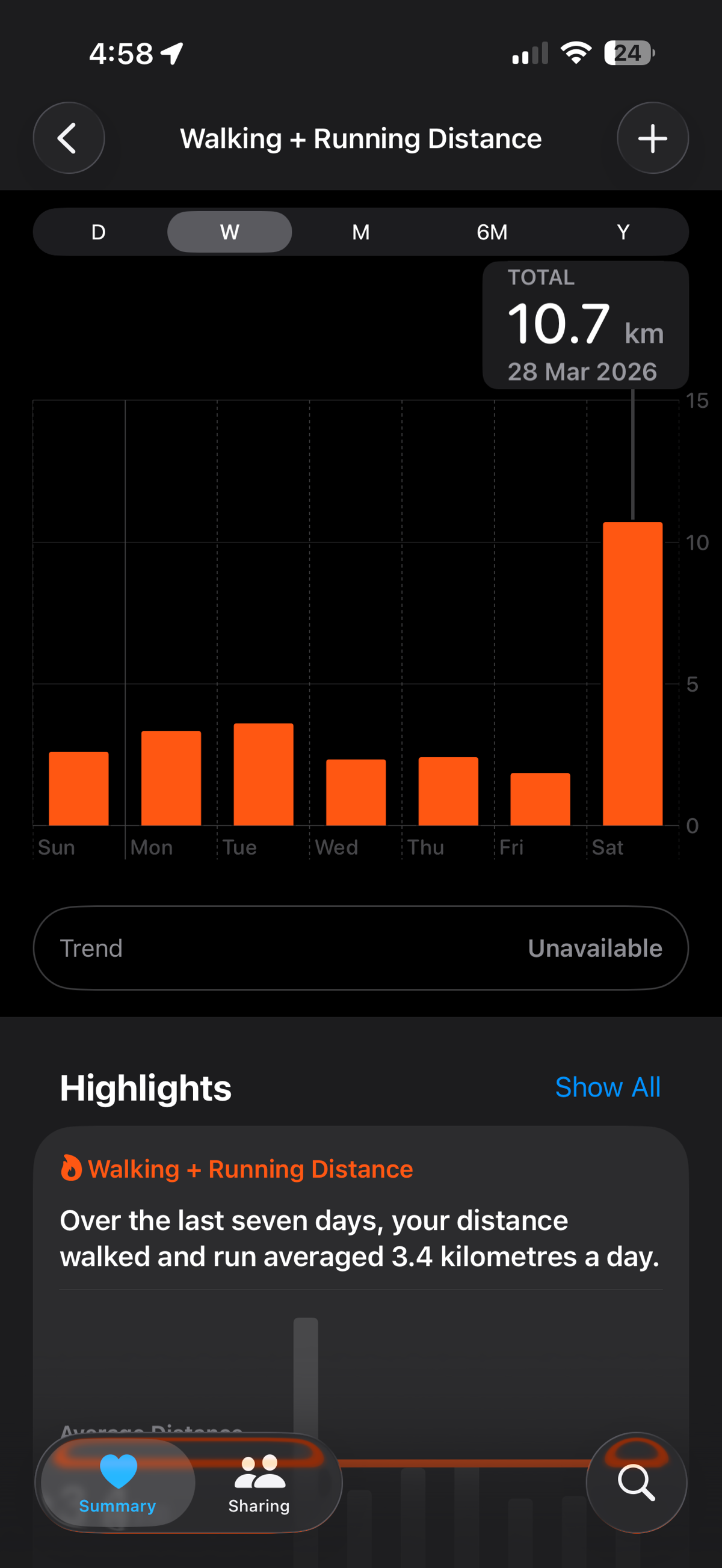This screenshot has height=1568, width=722.
Task: Select the W week view
Action: [x=229, y=232]
